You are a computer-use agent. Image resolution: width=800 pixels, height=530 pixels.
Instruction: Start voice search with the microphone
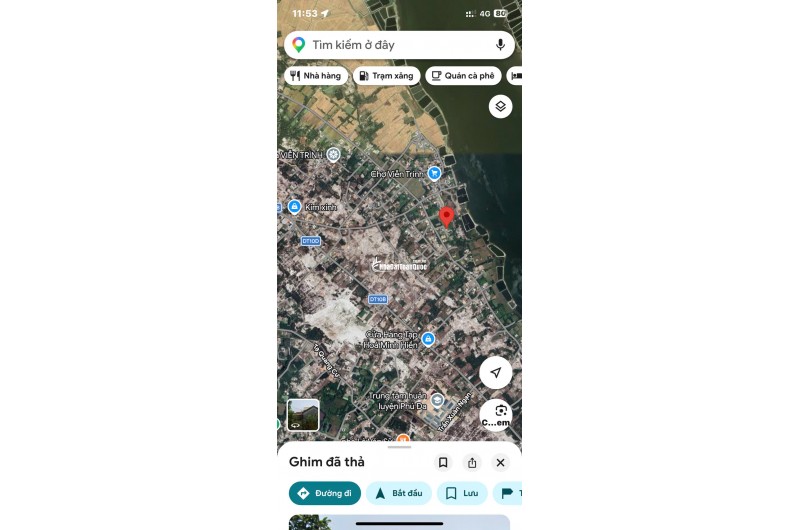coord(500,45)
